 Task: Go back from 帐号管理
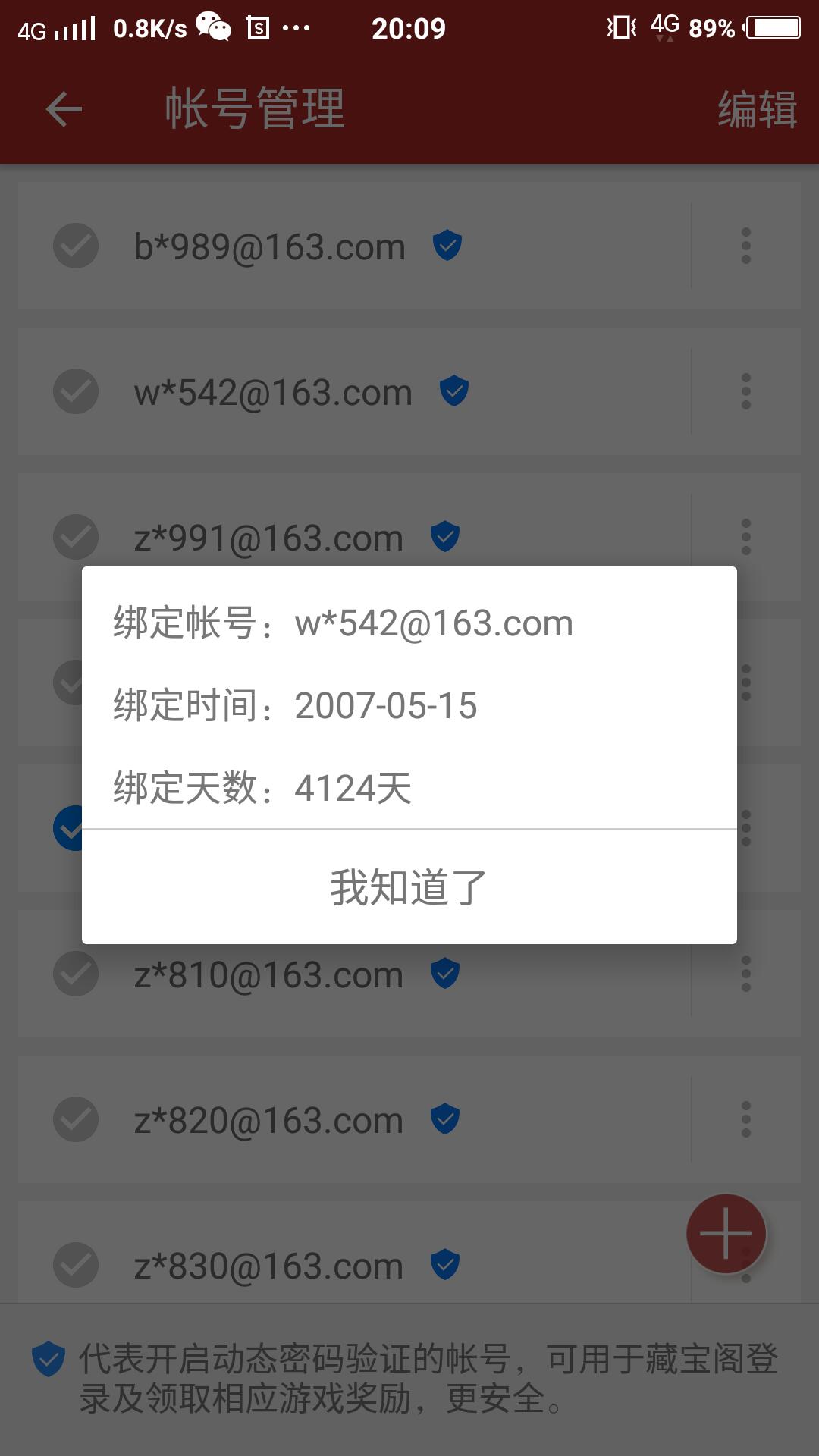[64, 109]
